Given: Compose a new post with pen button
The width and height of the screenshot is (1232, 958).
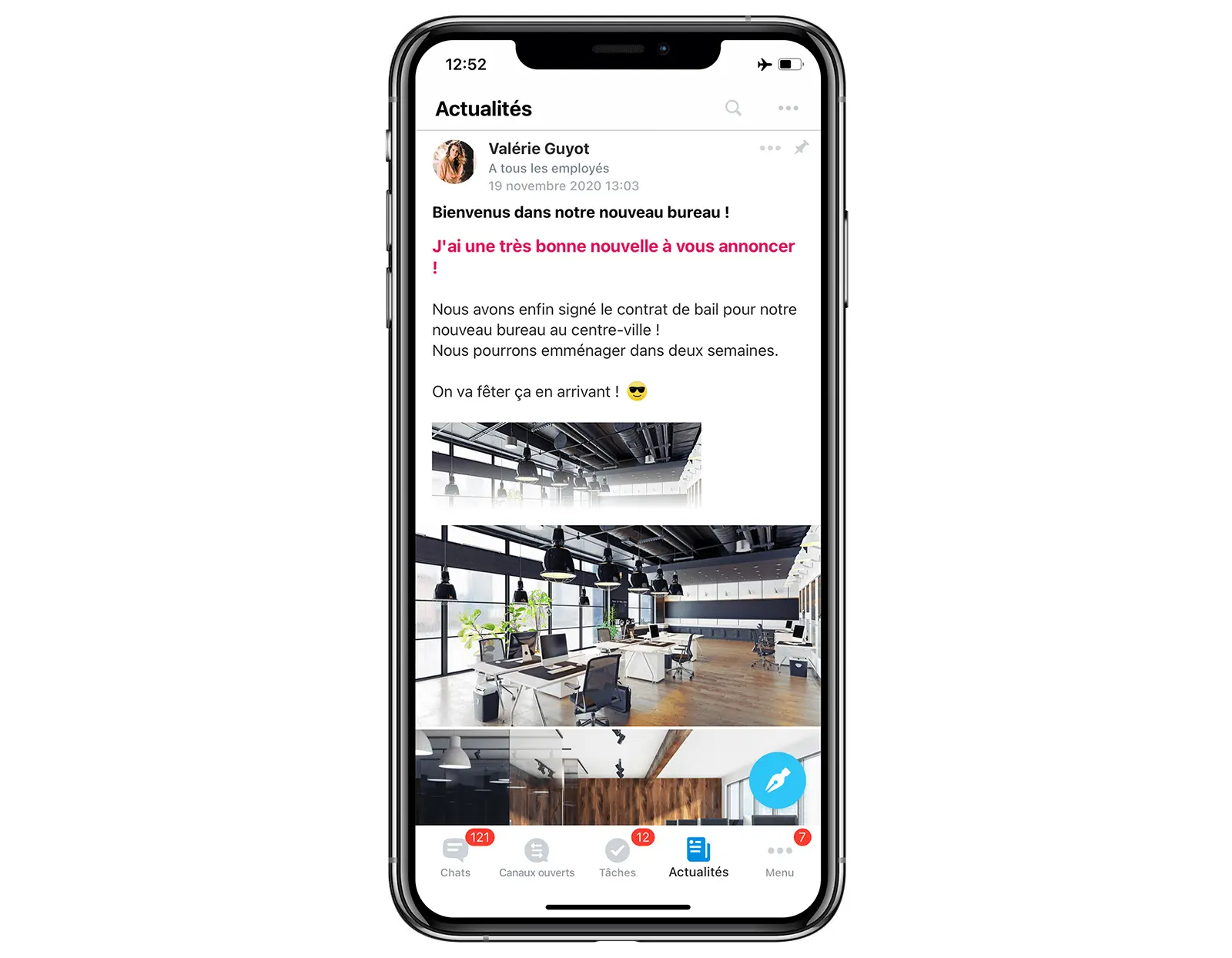Looking at the screenshot, I should (x=777, y=780).
